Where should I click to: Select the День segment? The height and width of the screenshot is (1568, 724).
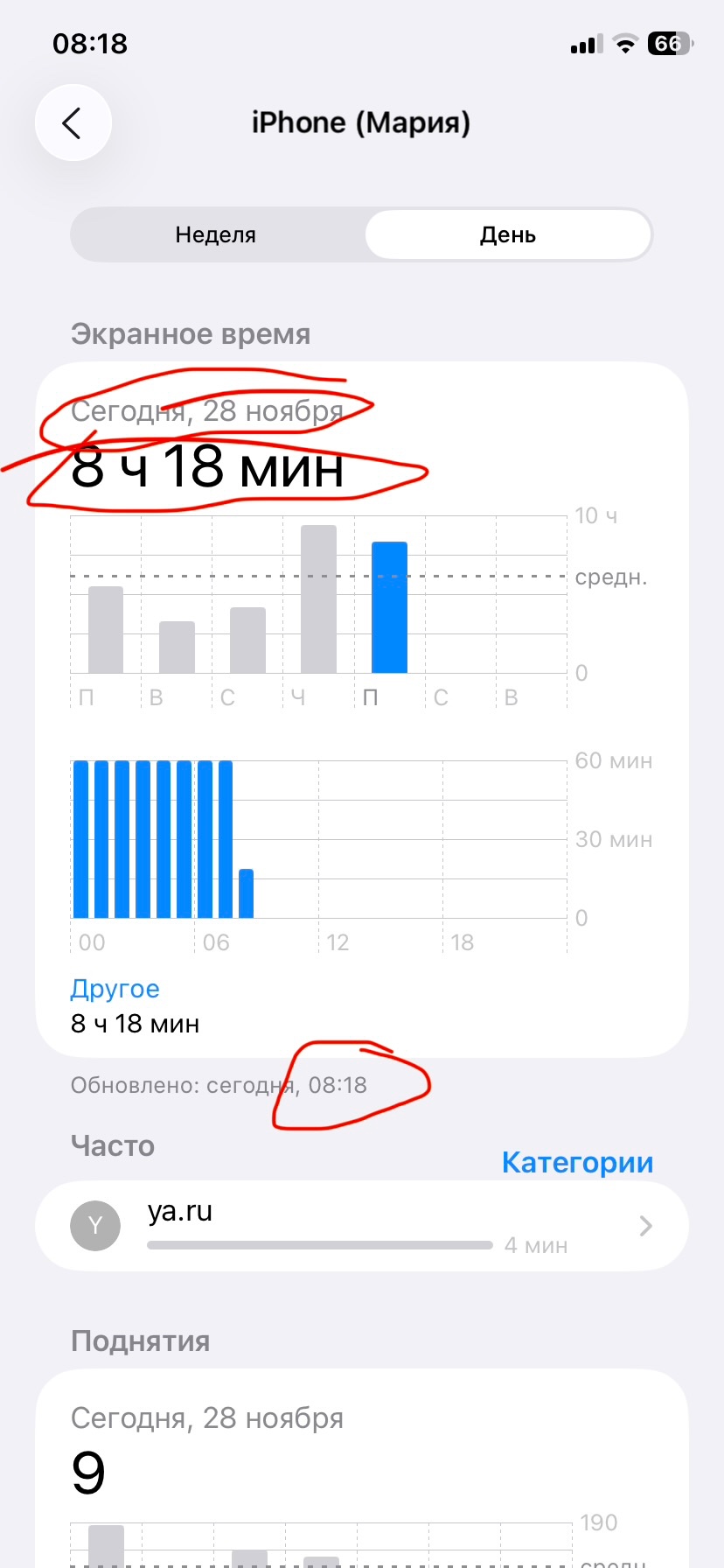coord(507,234)
